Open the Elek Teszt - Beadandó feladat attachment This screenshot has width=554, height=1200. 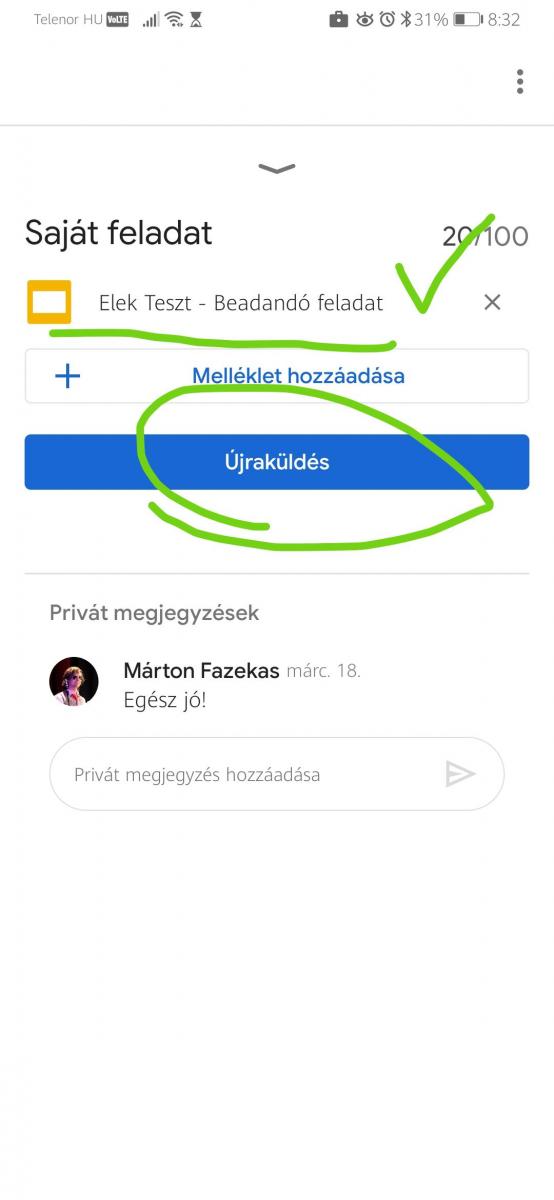click(x=240, y=303)
